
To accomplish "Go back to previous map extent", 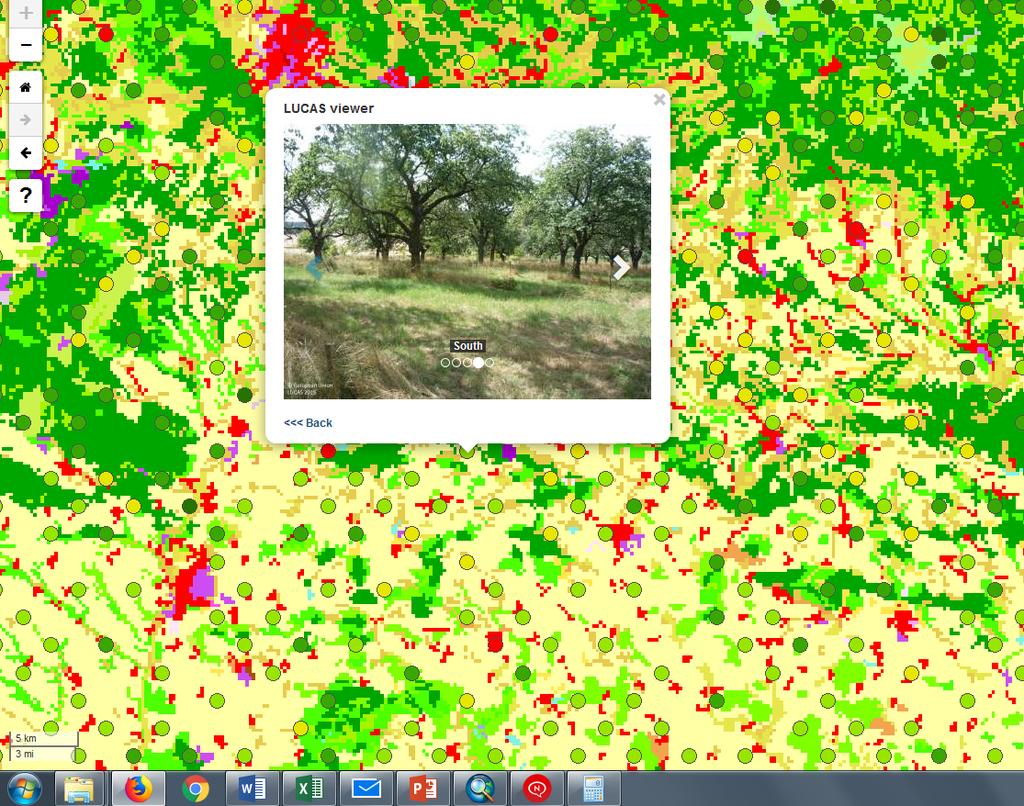I will click(x=25, y=153).
